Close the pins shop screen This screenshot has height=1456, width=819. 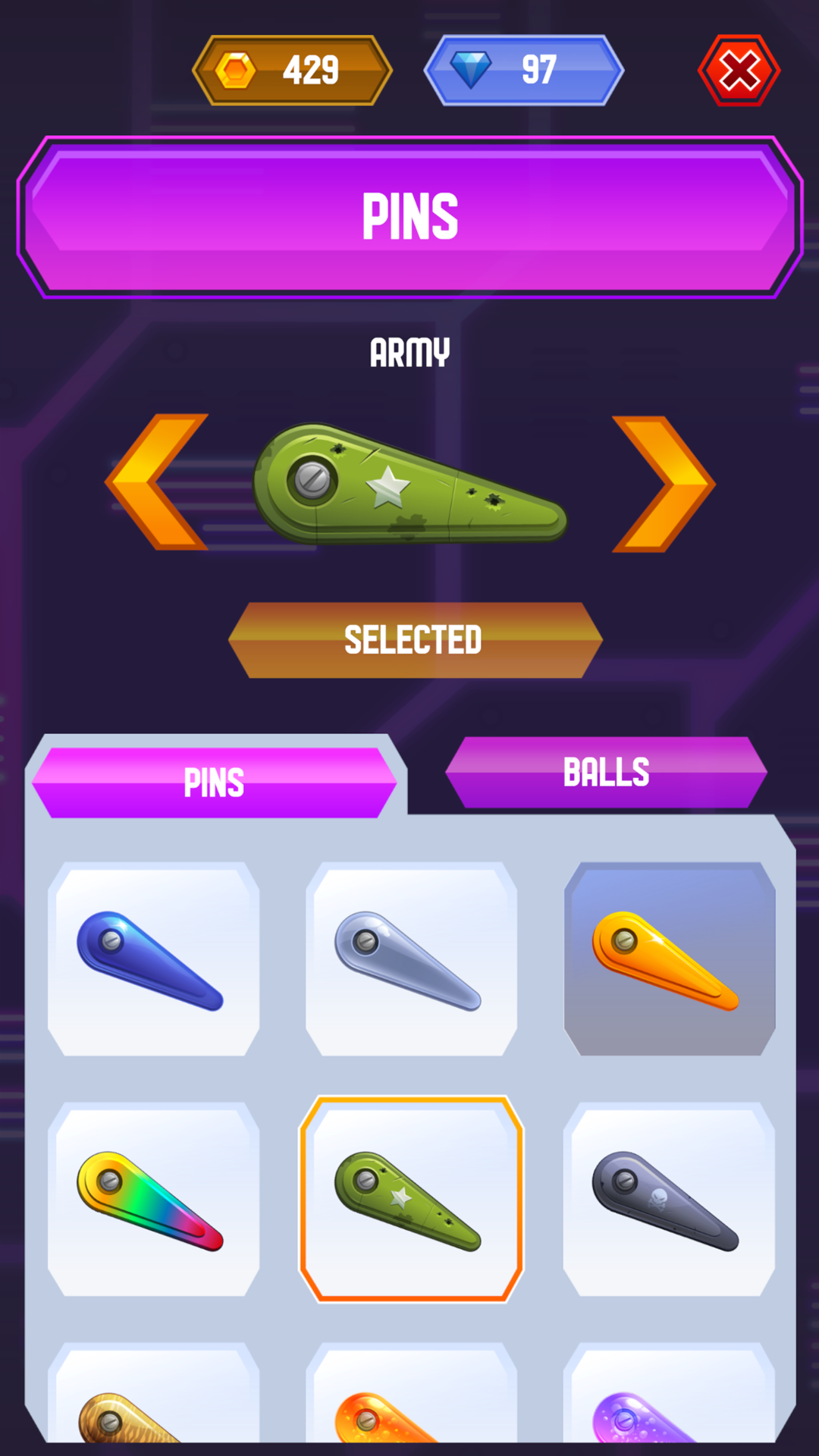pyautogui.click(x=739, y=71)
